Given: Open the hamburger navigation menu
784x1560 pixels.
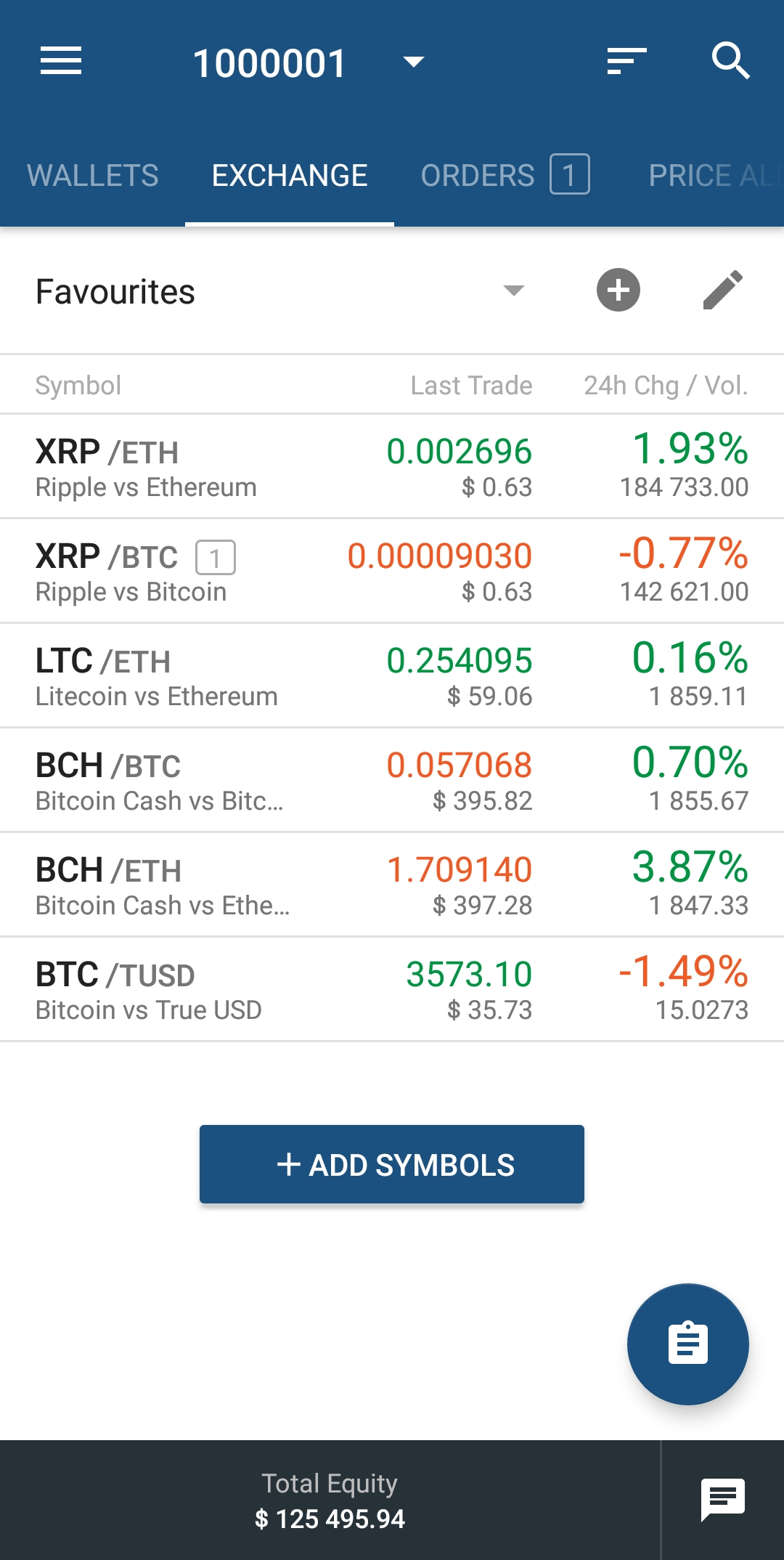Looking at the screenshot, I should click(61, 60).
